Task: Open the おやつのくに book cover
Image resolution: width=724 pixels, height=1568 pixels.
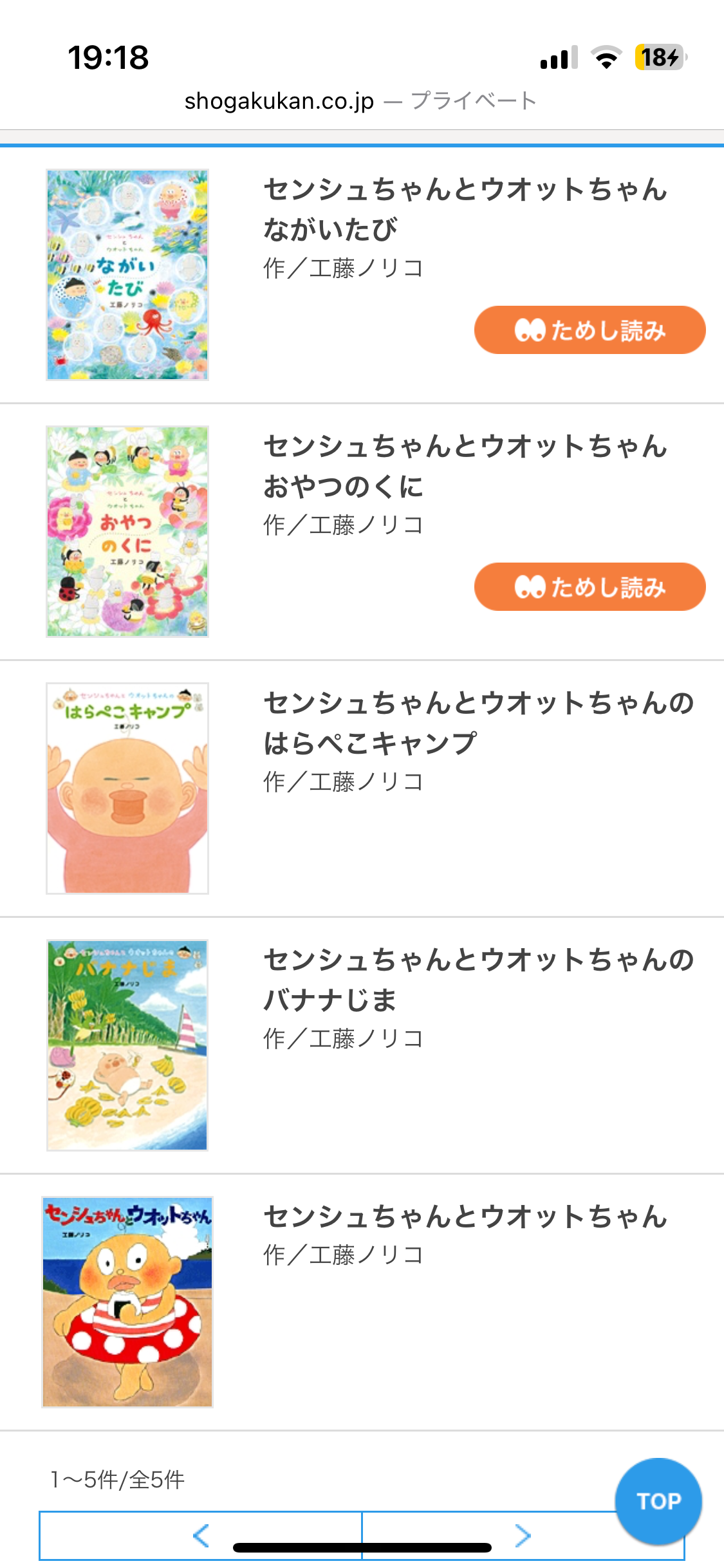Action: click(x=127, y=532)
